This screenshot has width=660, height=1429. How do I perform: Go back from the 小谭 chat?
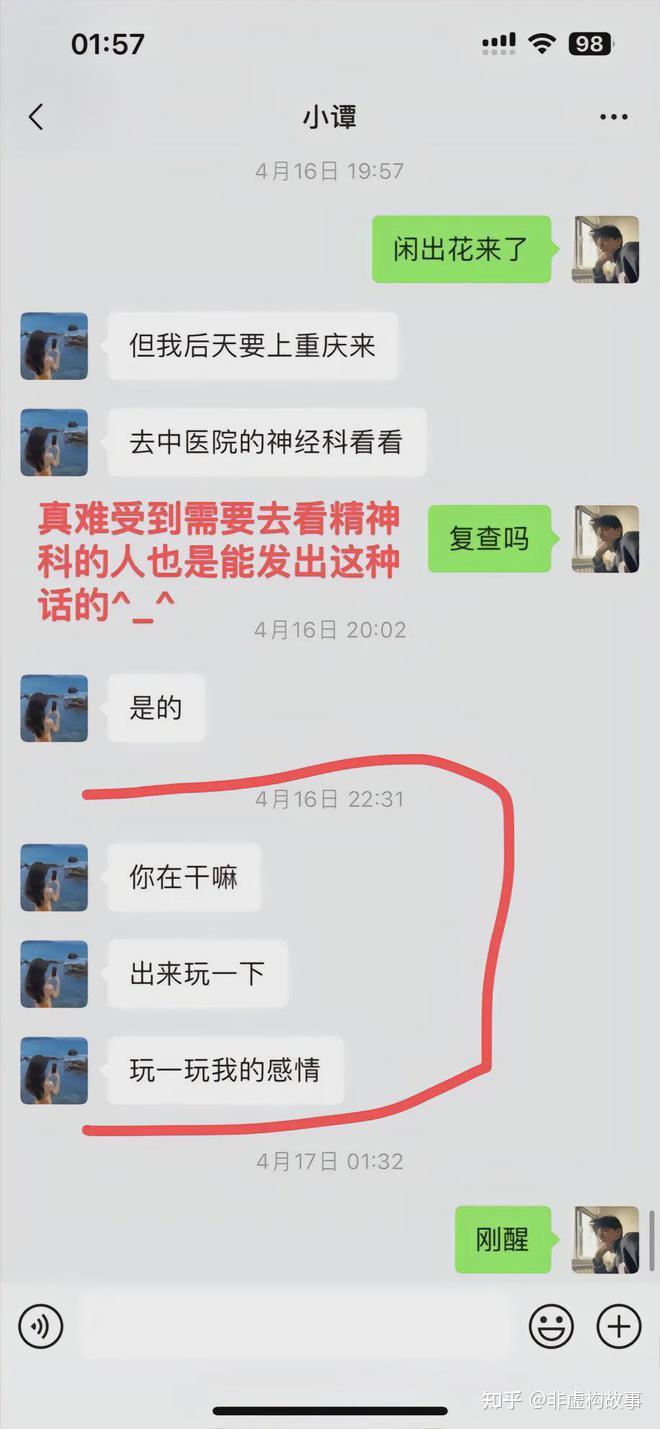pos(36,118)
